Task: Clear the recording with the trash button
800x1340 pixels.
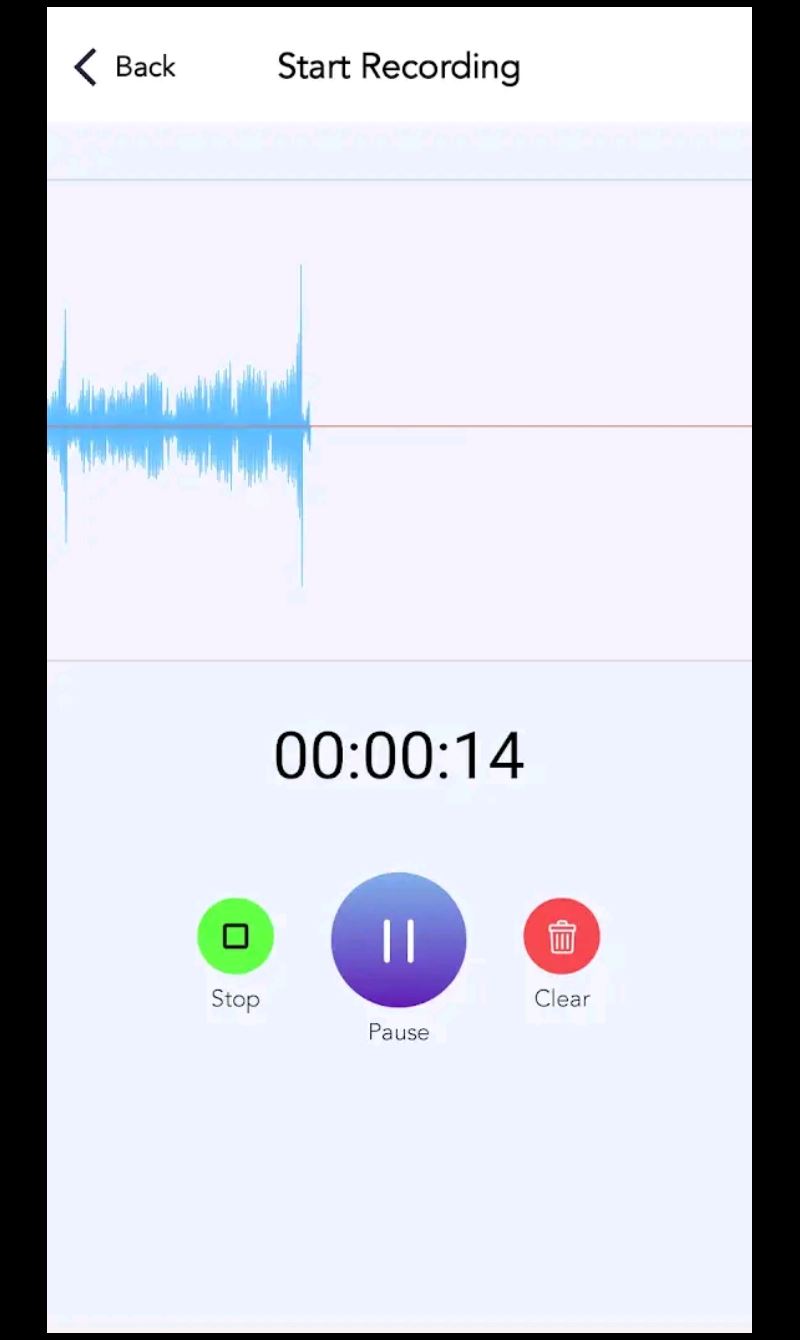Action: [x=562, y=936]
